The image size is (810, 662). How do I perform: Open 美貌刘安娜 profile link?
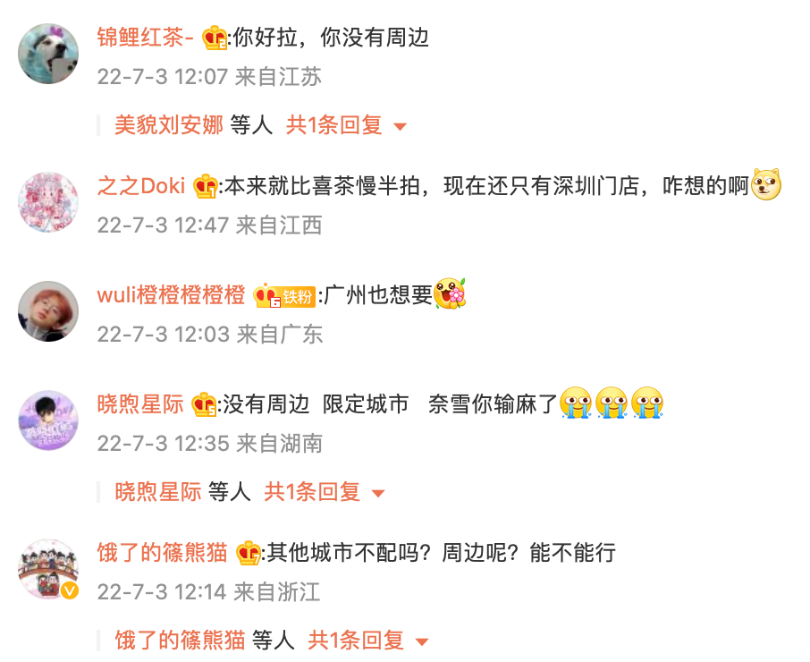pyautogui.click(x=169, y=125)
